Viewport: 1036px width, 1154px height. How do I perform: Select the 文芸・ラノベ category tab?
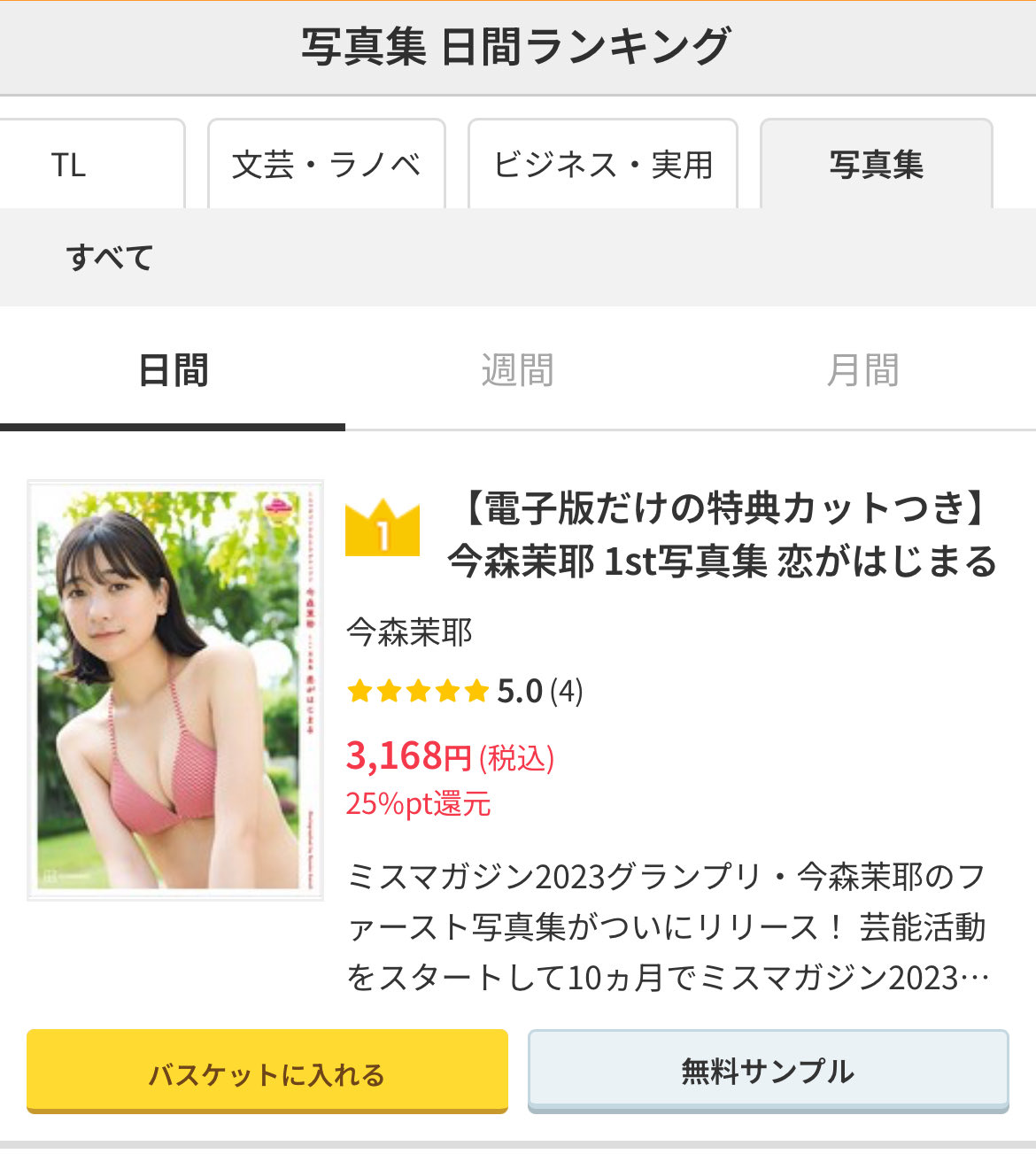click(327, 165)
